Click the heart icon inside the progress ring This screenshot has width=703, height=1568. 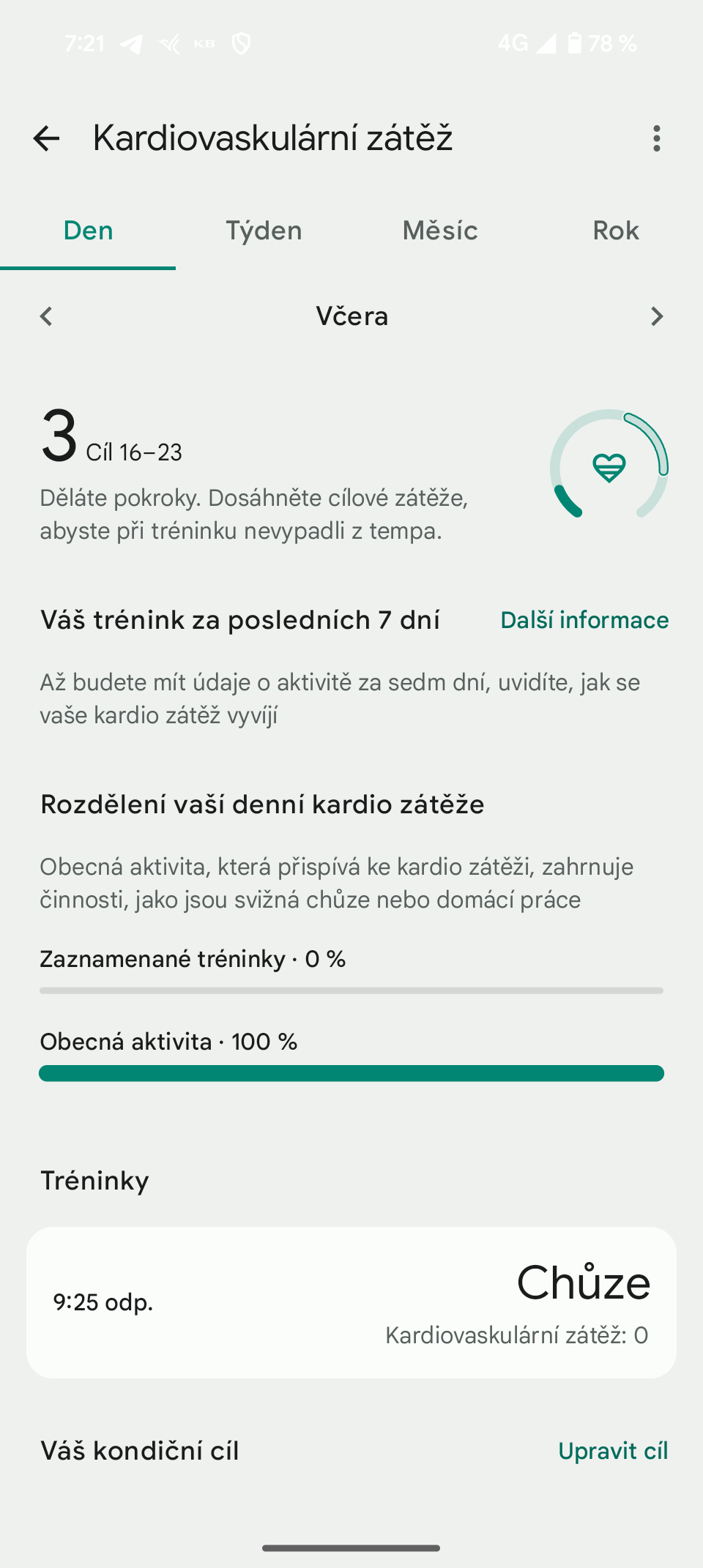tap(609, 466)
